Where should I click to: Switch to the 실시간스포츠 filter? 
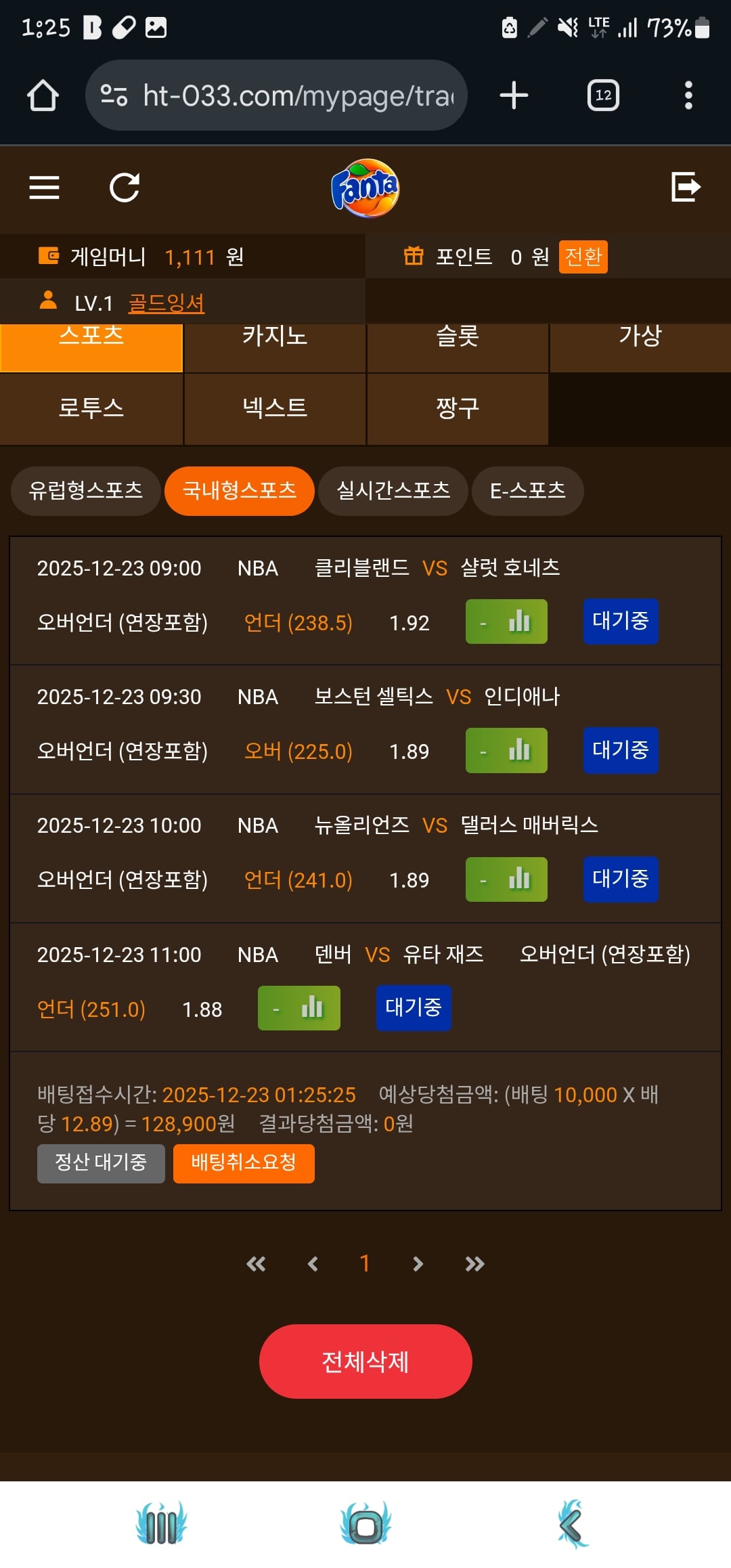(x=393, y=491)
